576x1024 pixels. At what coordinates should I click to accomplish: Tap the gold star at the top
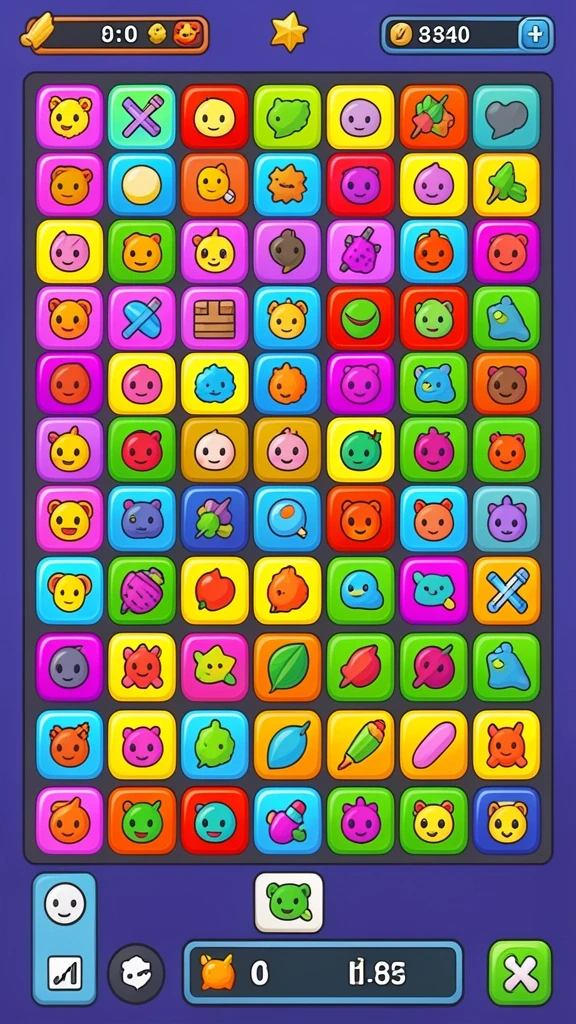click(289, 32)
